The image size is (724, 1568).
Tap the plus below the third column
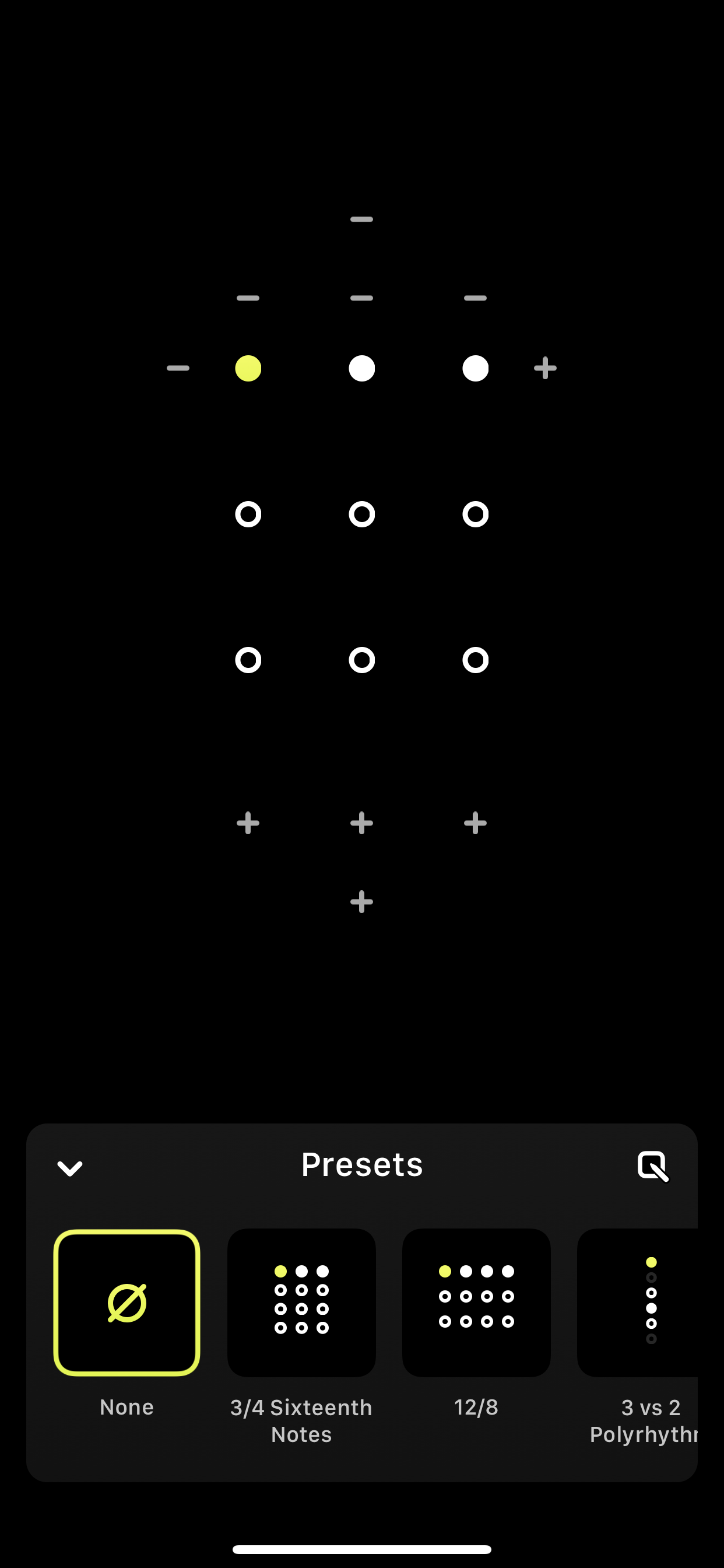point(475,823)
